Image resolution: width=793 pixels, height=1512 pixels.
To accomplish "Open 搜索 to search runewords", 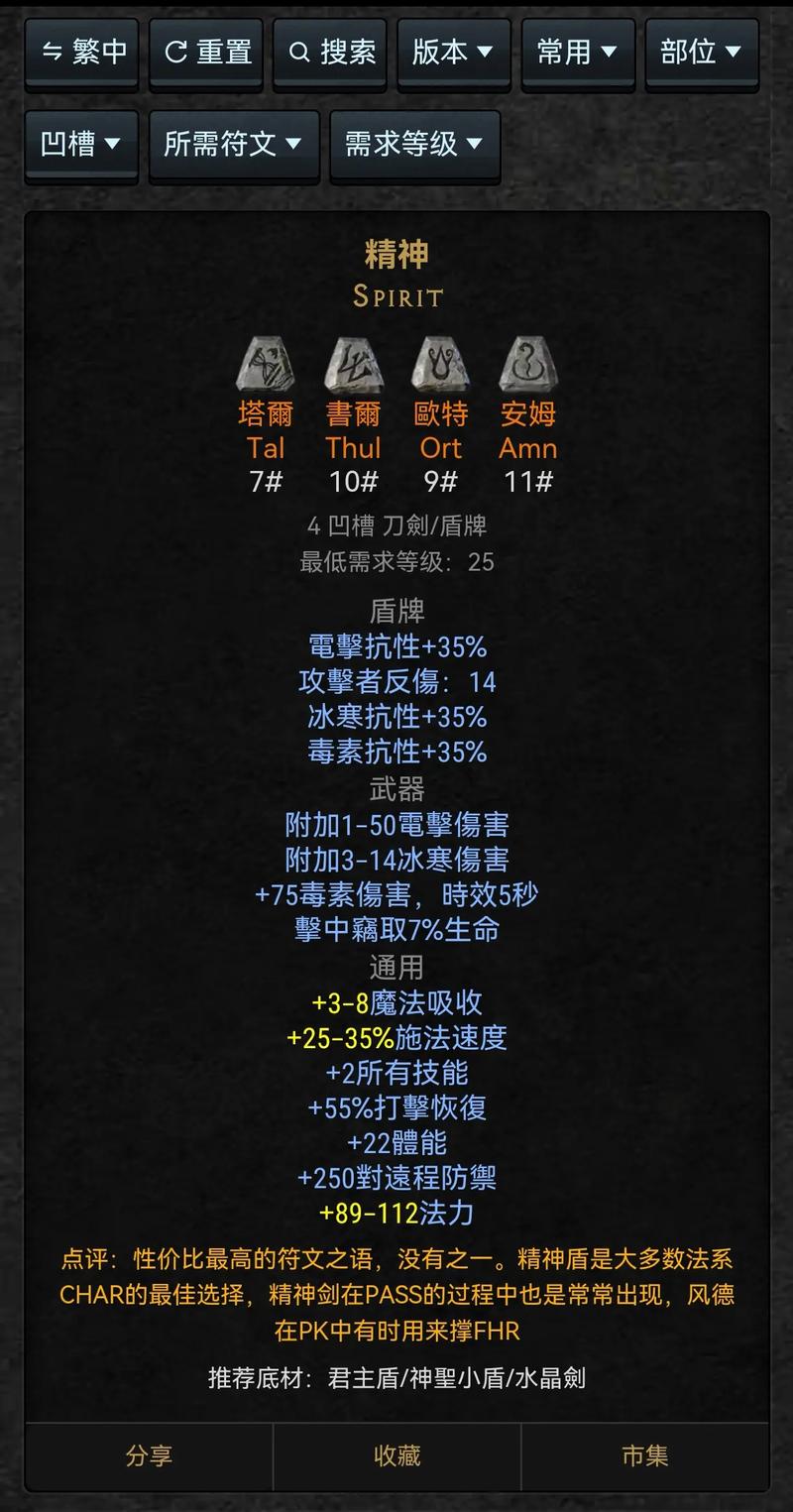I will 332,53.
